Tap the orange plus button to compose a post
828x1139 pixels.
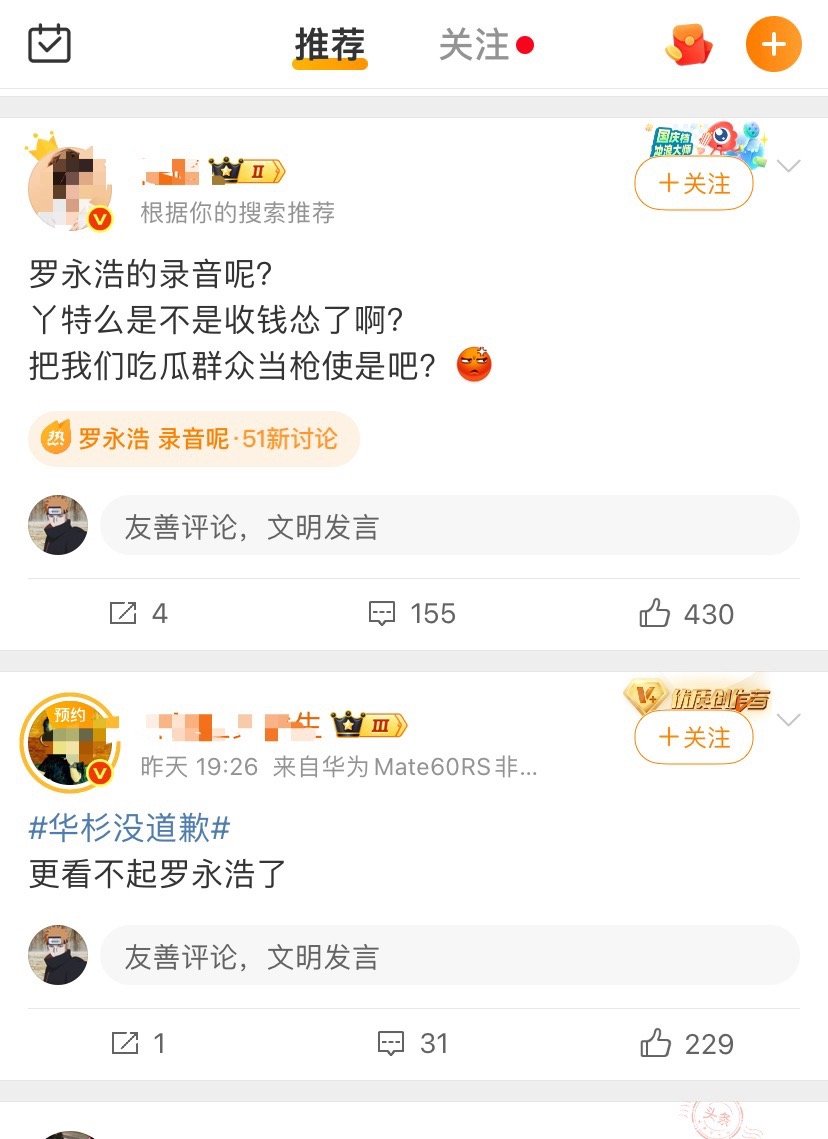click(773, 42)
